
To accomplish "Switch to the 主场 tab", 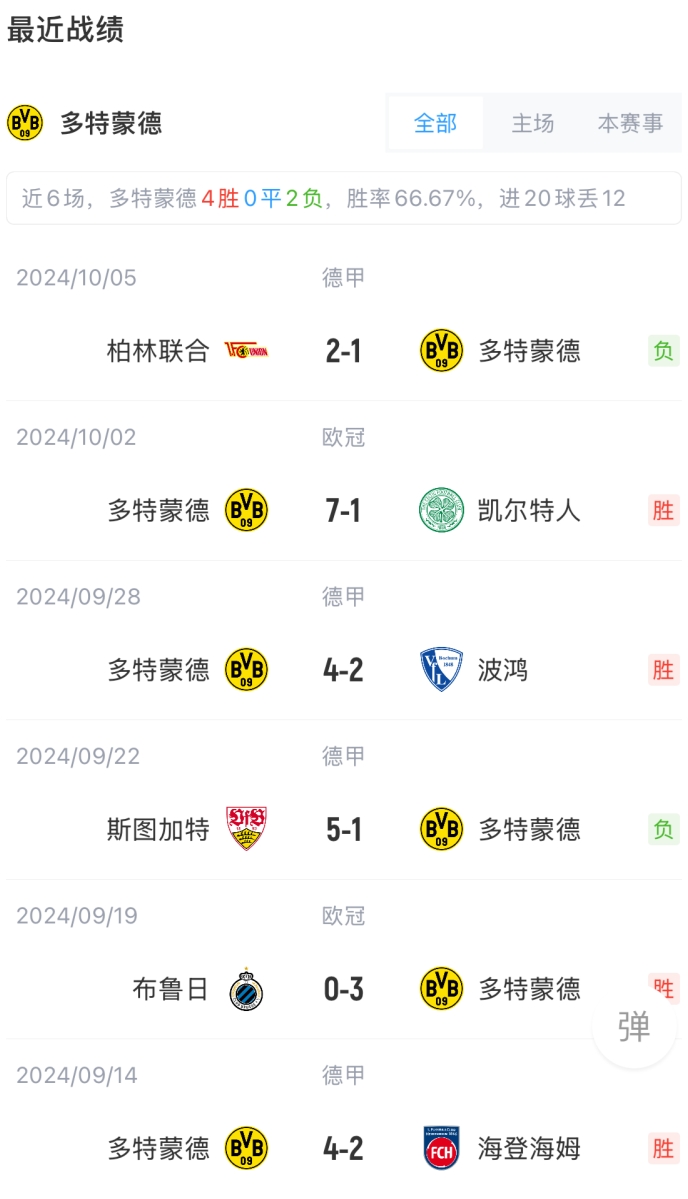I will tap(533, 123).
